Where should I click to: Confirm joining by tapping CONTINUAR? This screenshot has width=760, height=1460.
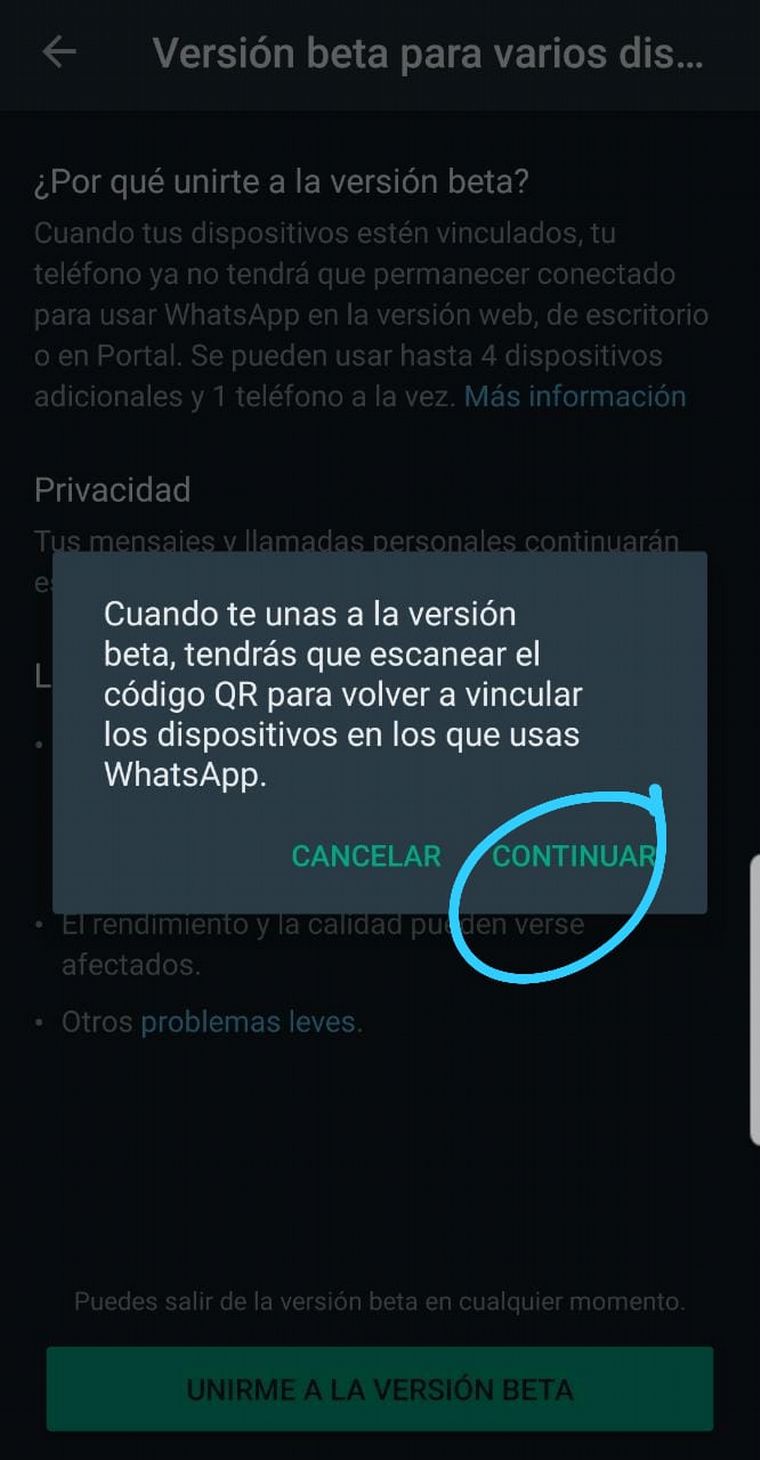[x=573, y=856]
